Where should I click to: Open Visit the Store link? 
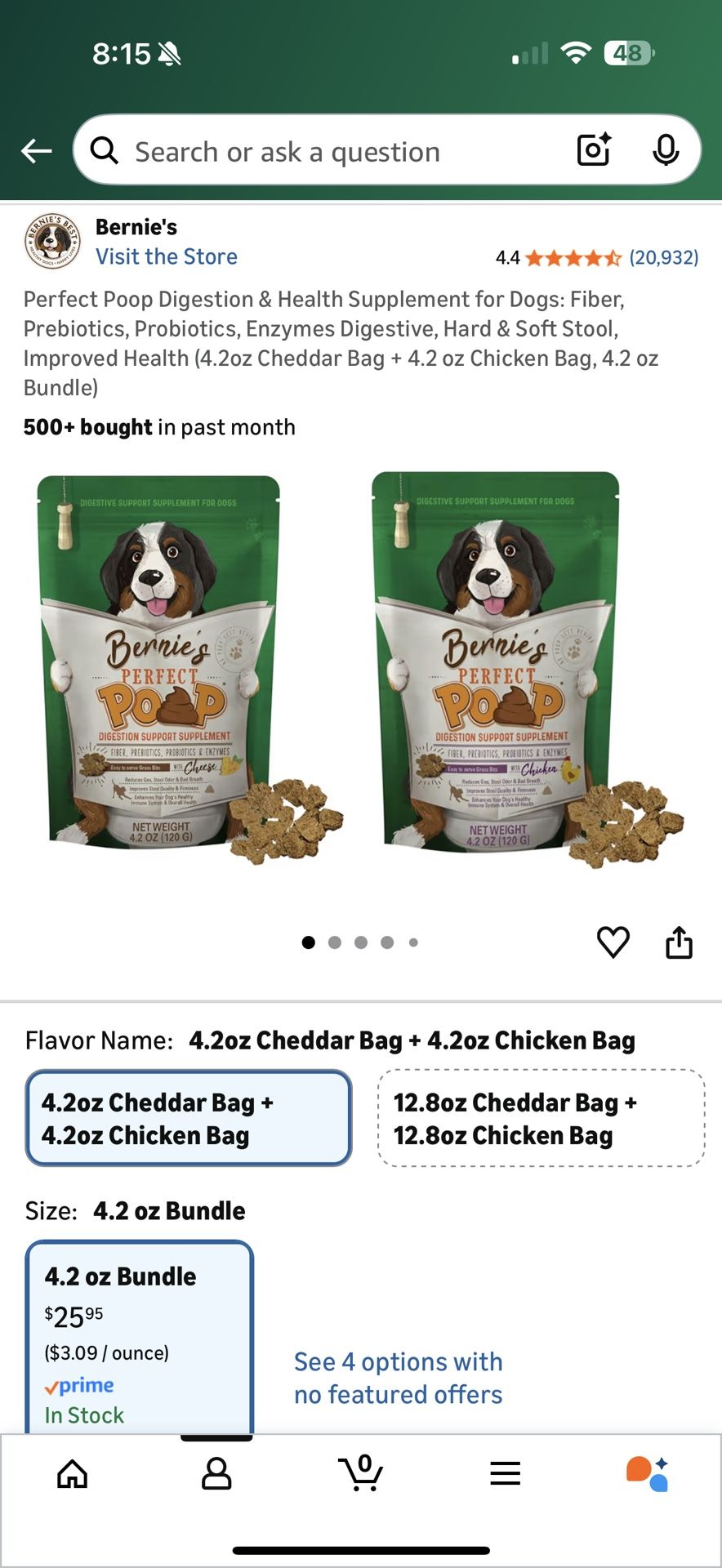click(x=167, y=256)
